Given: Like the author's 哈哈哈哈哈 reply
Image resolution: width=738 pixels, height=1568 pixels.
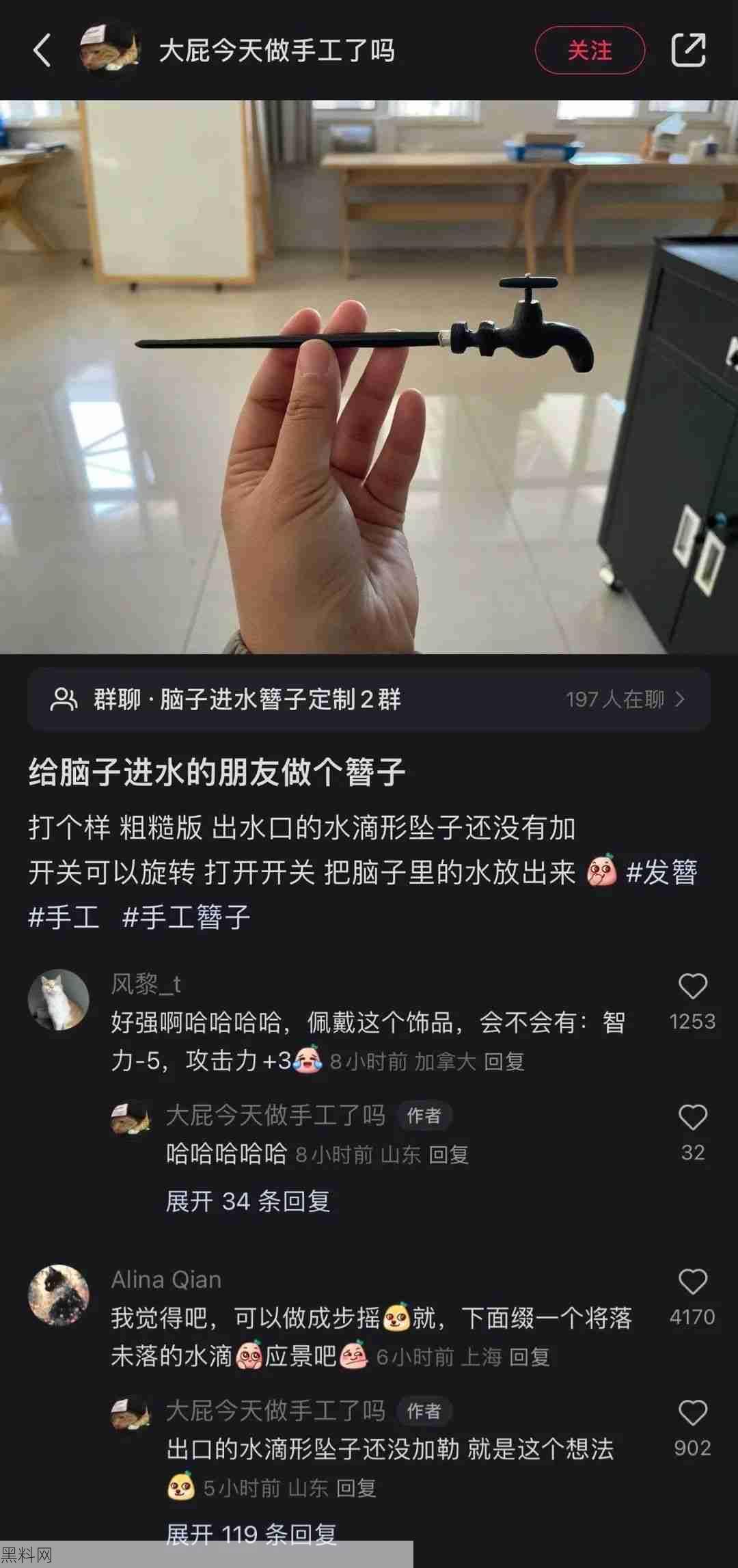Looking at the screenshot, I should (692, 1118).
